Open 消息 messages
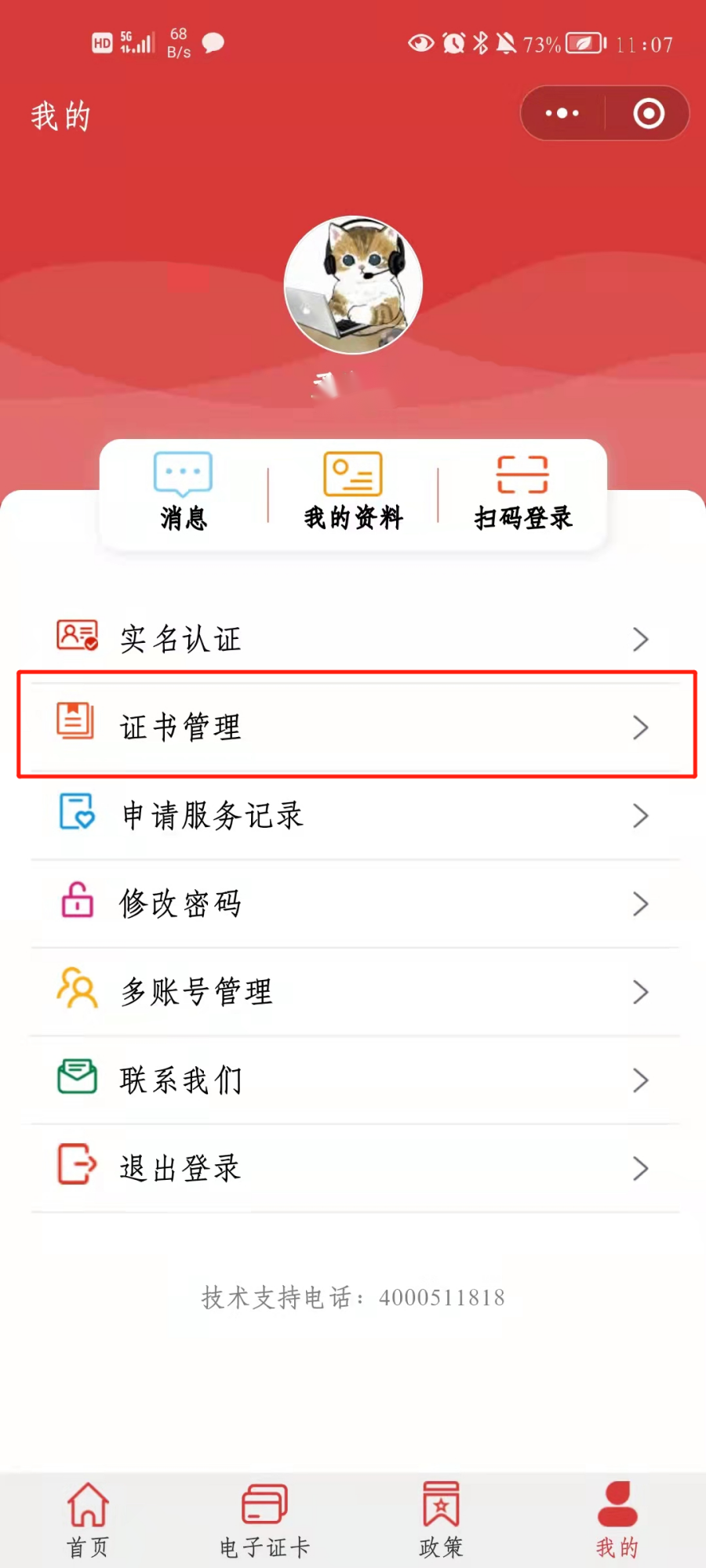Screen dimensions: 706x1568 coord(183,492)
